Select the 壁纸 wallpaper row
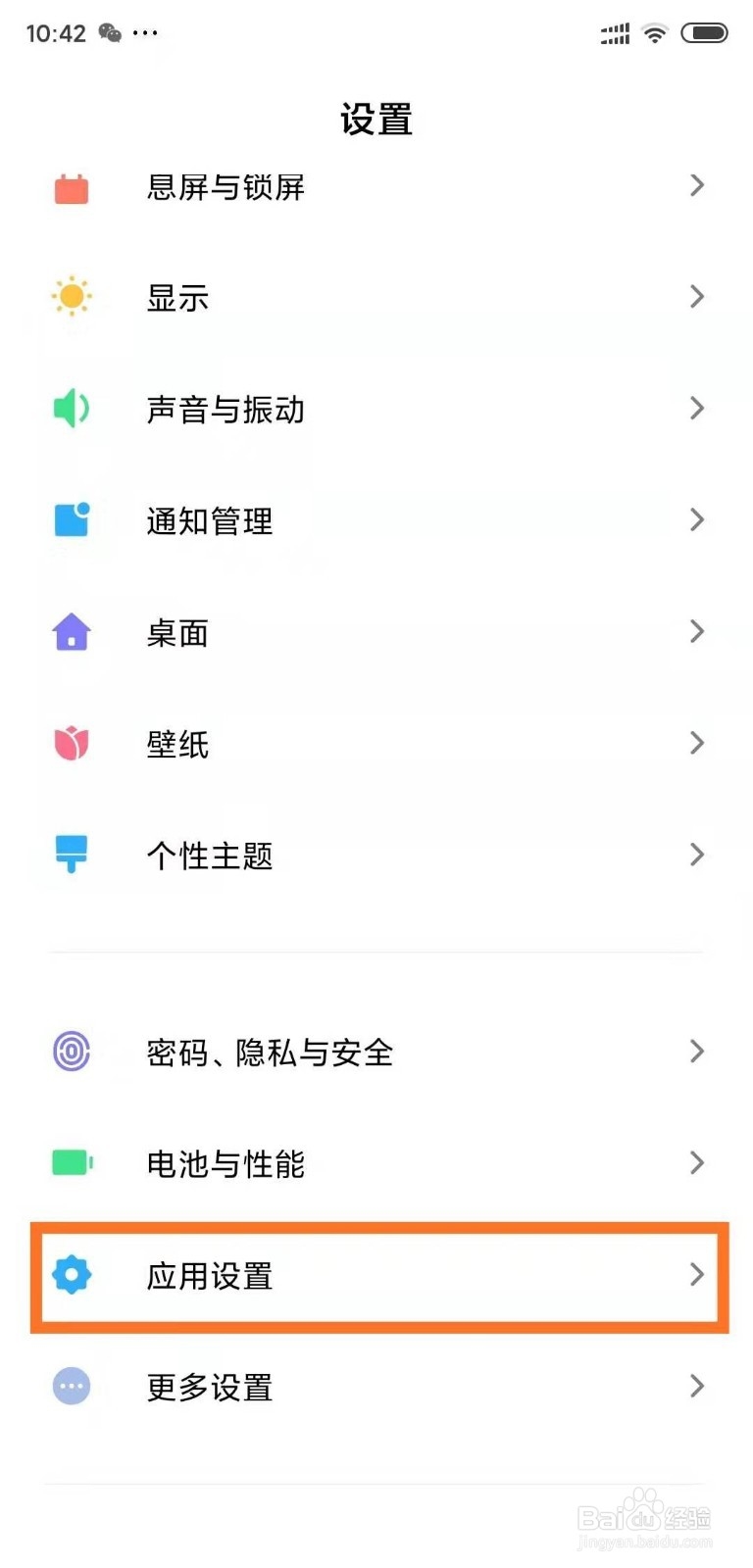 (x=376, y=744)
